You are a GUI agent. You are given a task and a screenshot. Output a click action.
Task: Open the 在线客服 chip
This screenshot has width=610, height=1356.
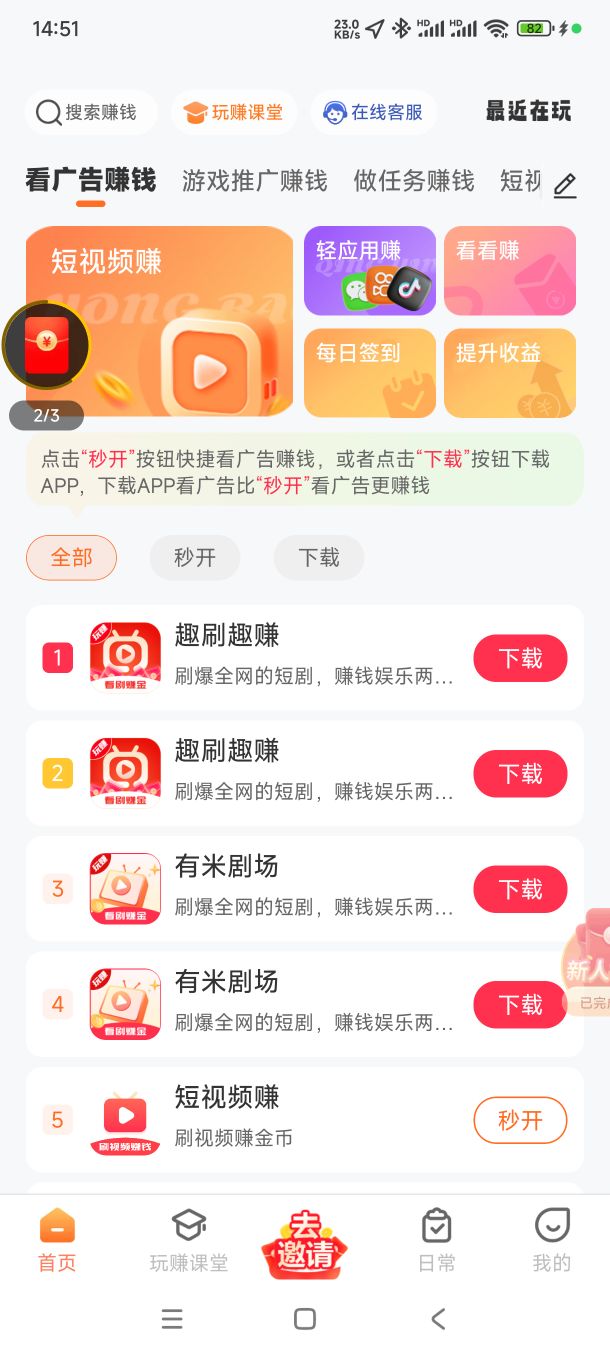point(373,112)
